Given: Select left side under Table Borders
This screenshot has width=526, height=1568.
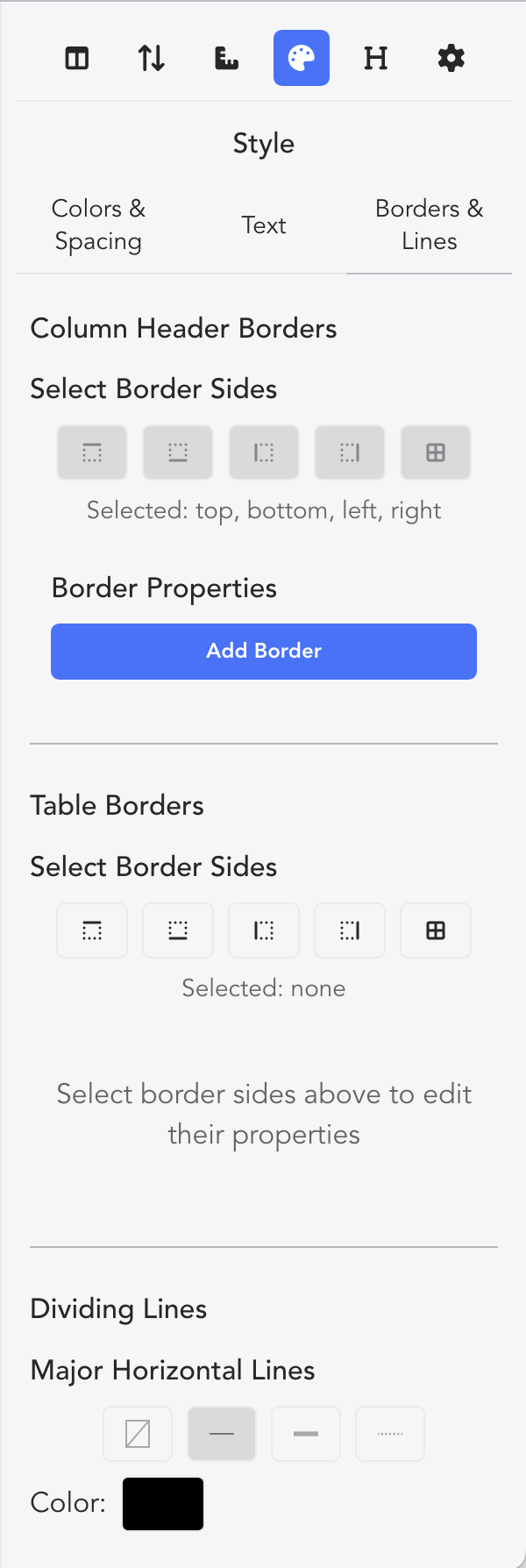Looking at the screenshot, I should (x=264, y=930).
